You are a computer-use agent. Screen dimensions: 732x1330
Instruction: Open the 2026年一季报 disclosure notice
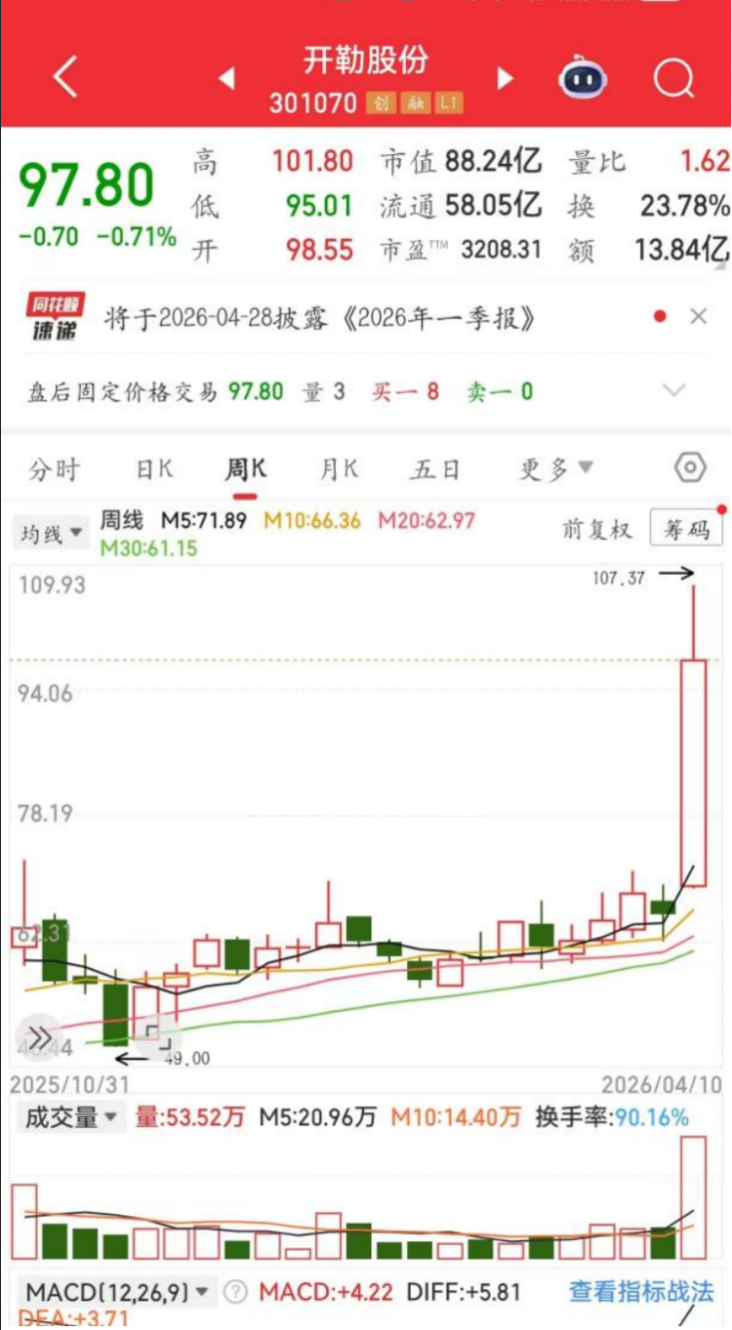pos(320,319)
